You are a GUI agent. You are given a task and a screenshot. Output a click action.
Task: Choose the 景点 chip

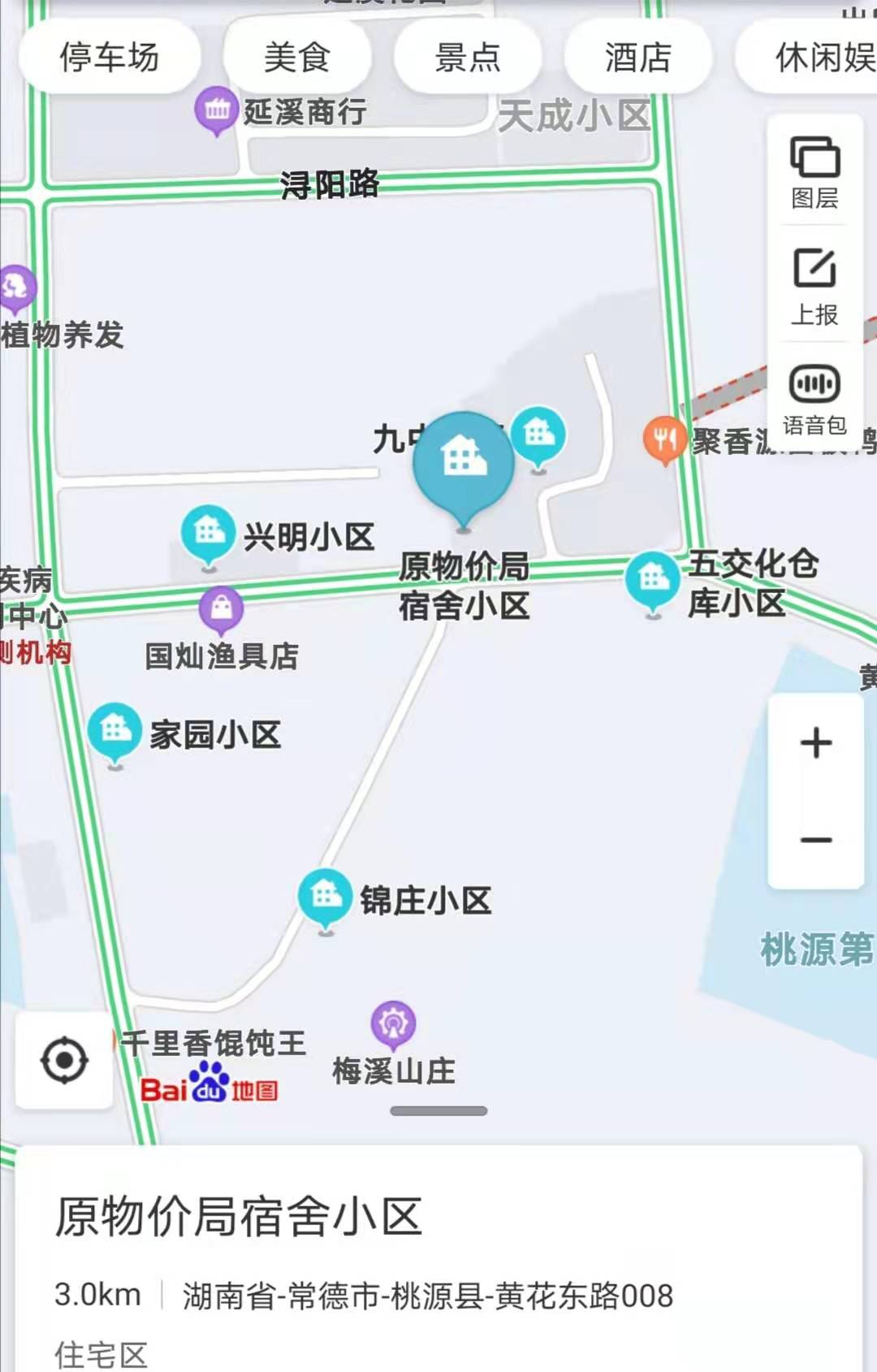click(468, 58)
